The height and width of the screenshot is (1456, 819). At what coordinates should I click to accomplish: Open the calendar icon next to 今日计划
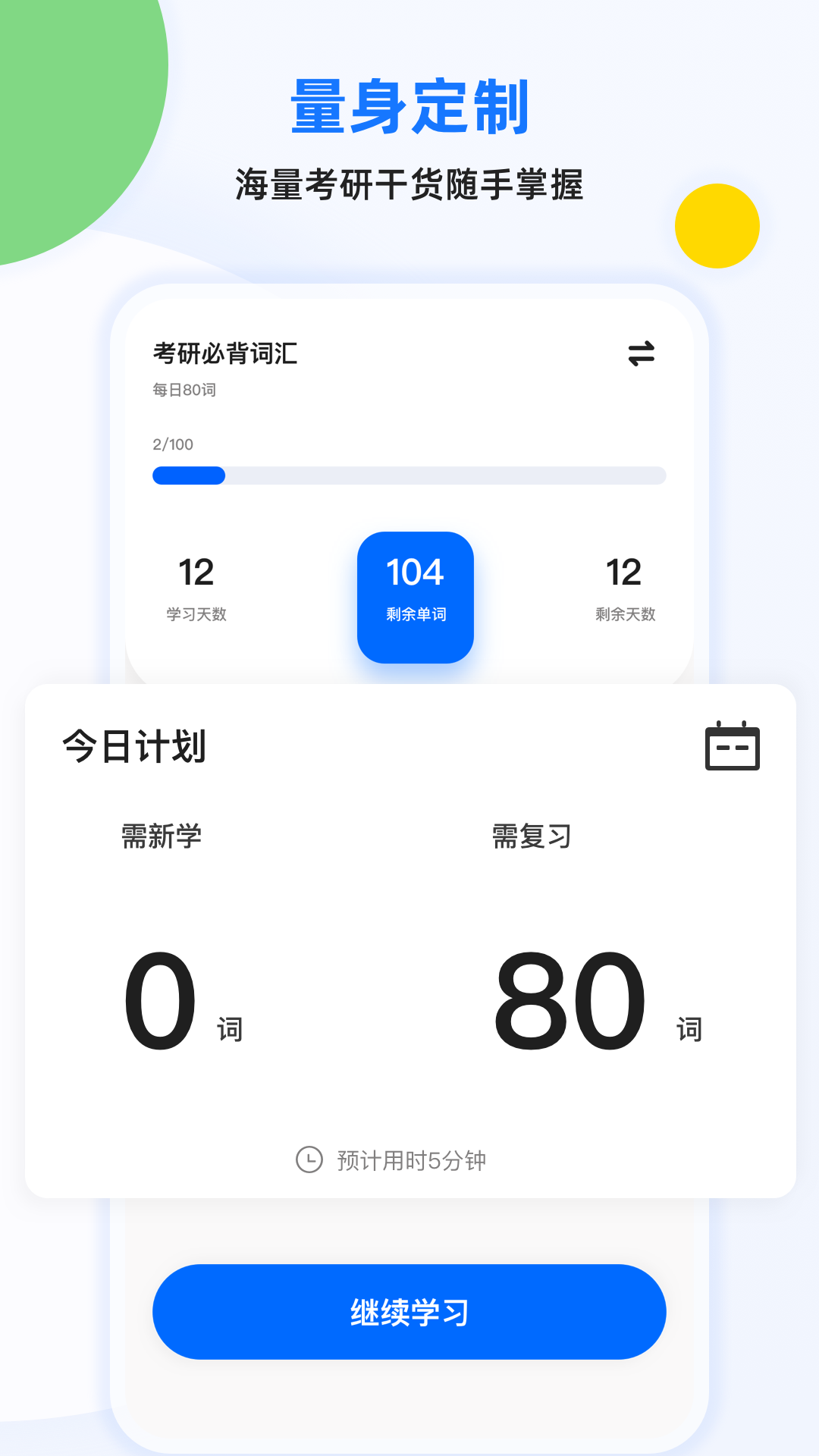pos(732,747)
